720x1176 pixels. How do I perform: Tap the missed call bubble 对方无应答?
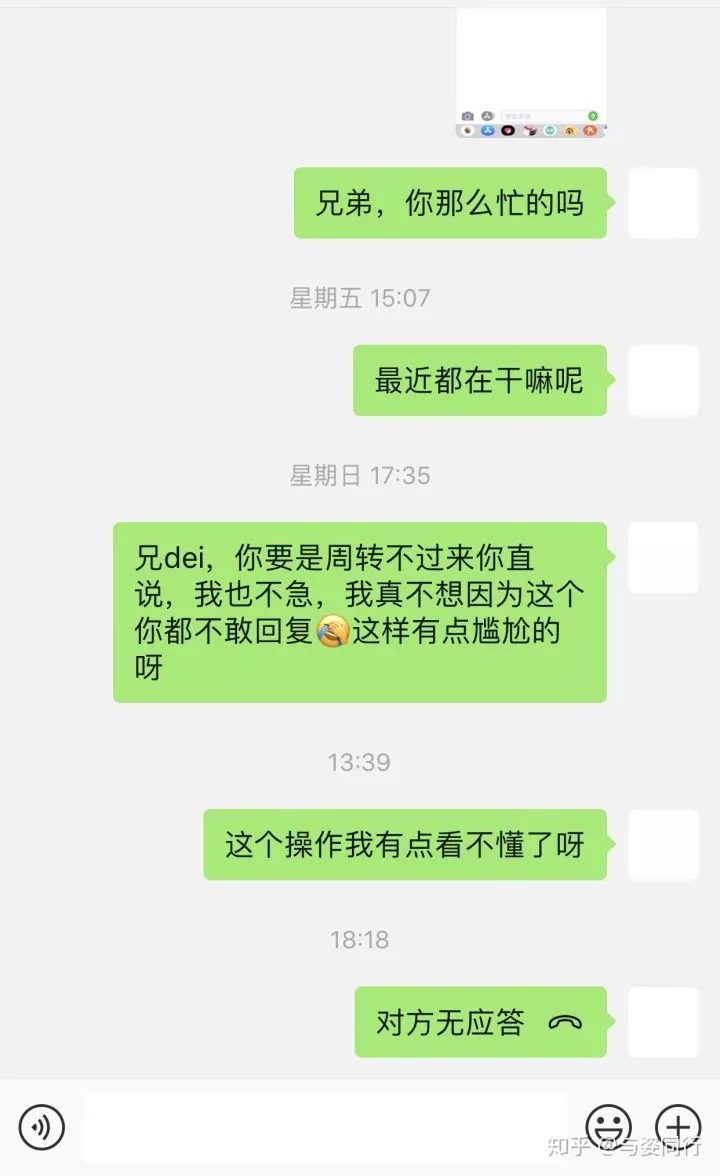tap(481, 1022)
